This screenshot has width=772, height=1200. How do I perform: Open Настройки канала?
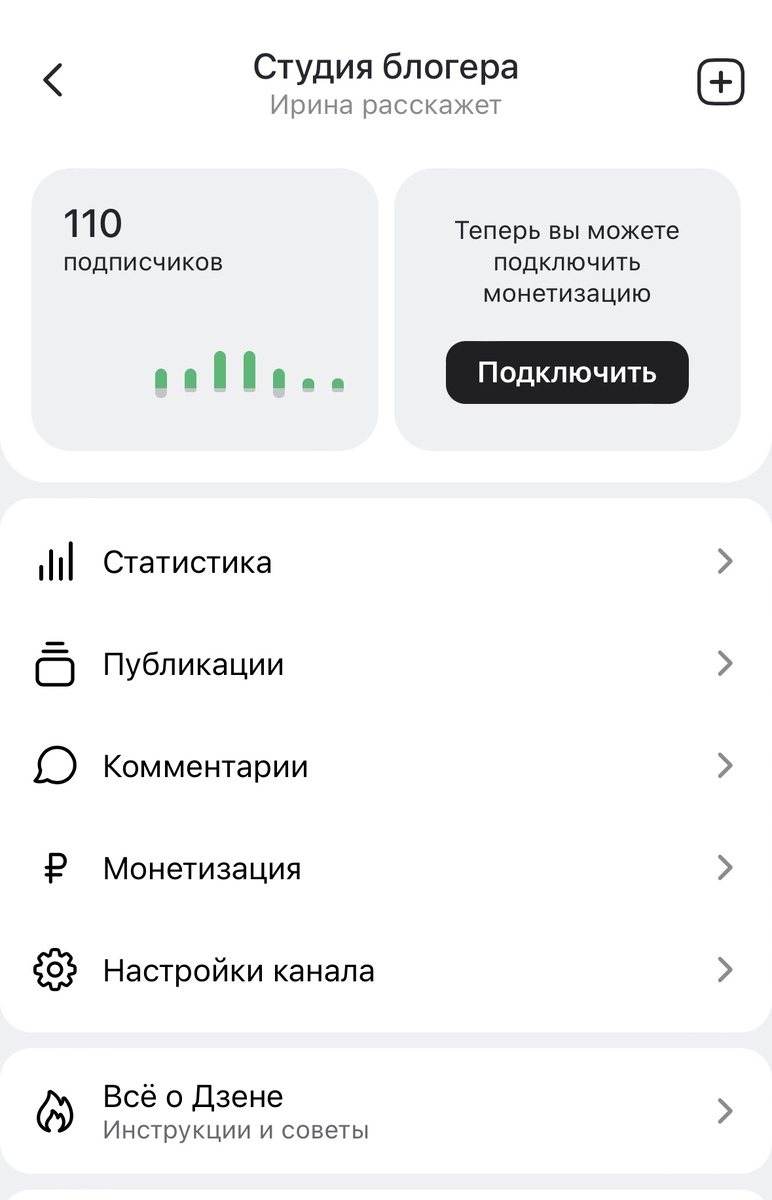385,970
